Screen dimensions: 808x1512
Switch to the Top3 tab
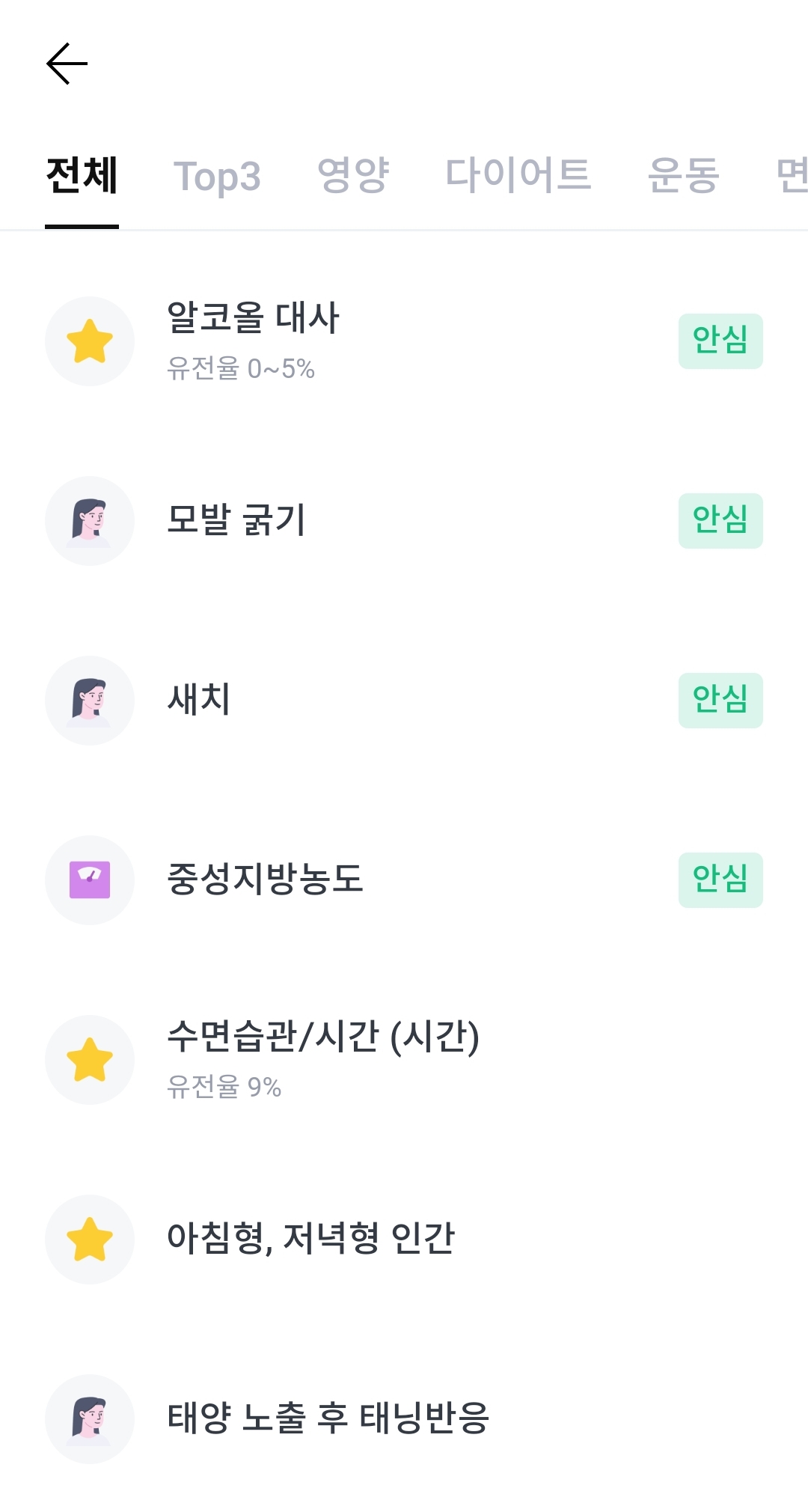(x=217, y=177)
